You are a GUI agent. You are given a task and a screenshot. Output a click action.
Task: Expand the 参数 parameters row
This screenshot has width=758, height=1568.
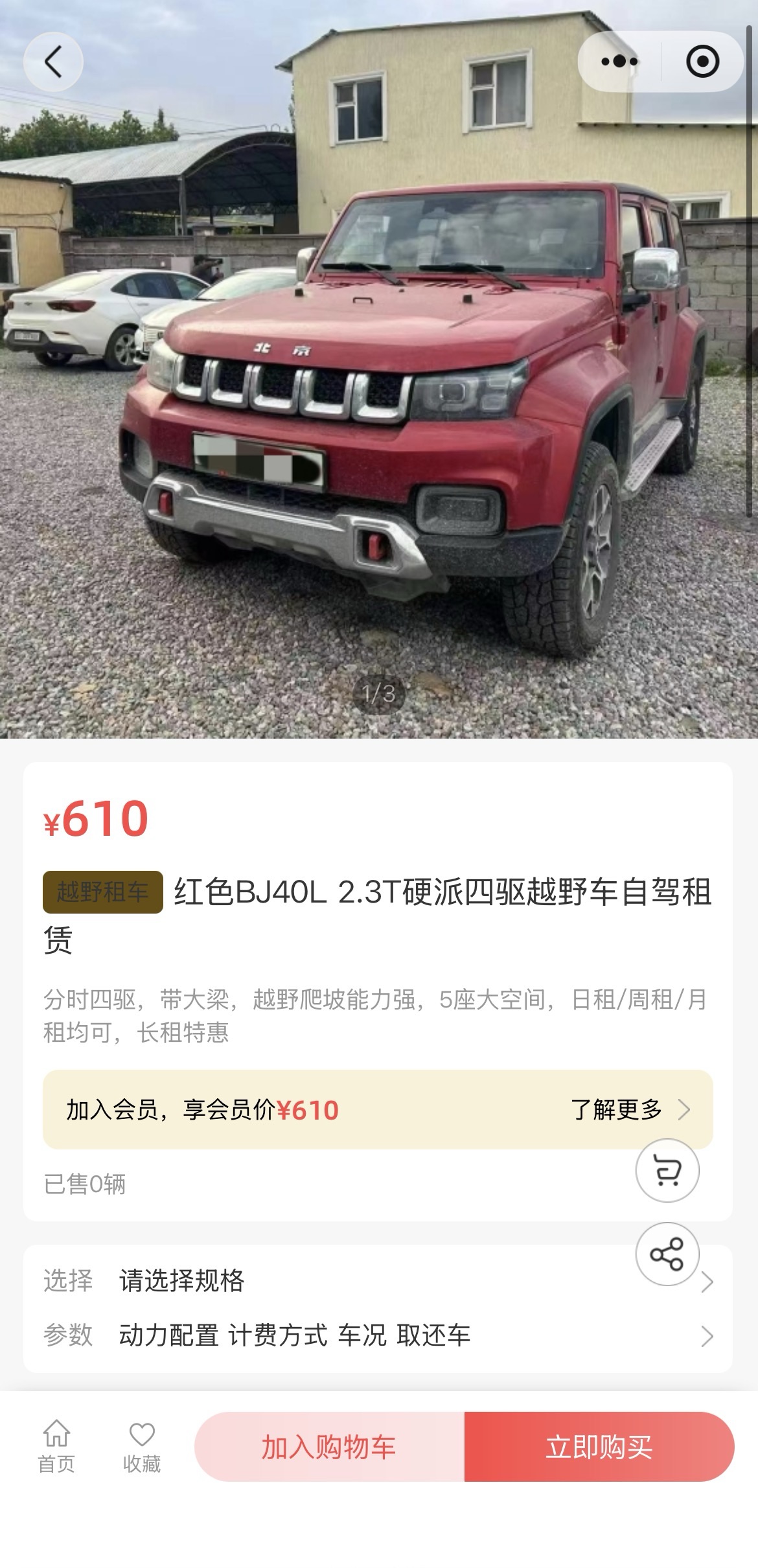click(x=378, y=1335)
